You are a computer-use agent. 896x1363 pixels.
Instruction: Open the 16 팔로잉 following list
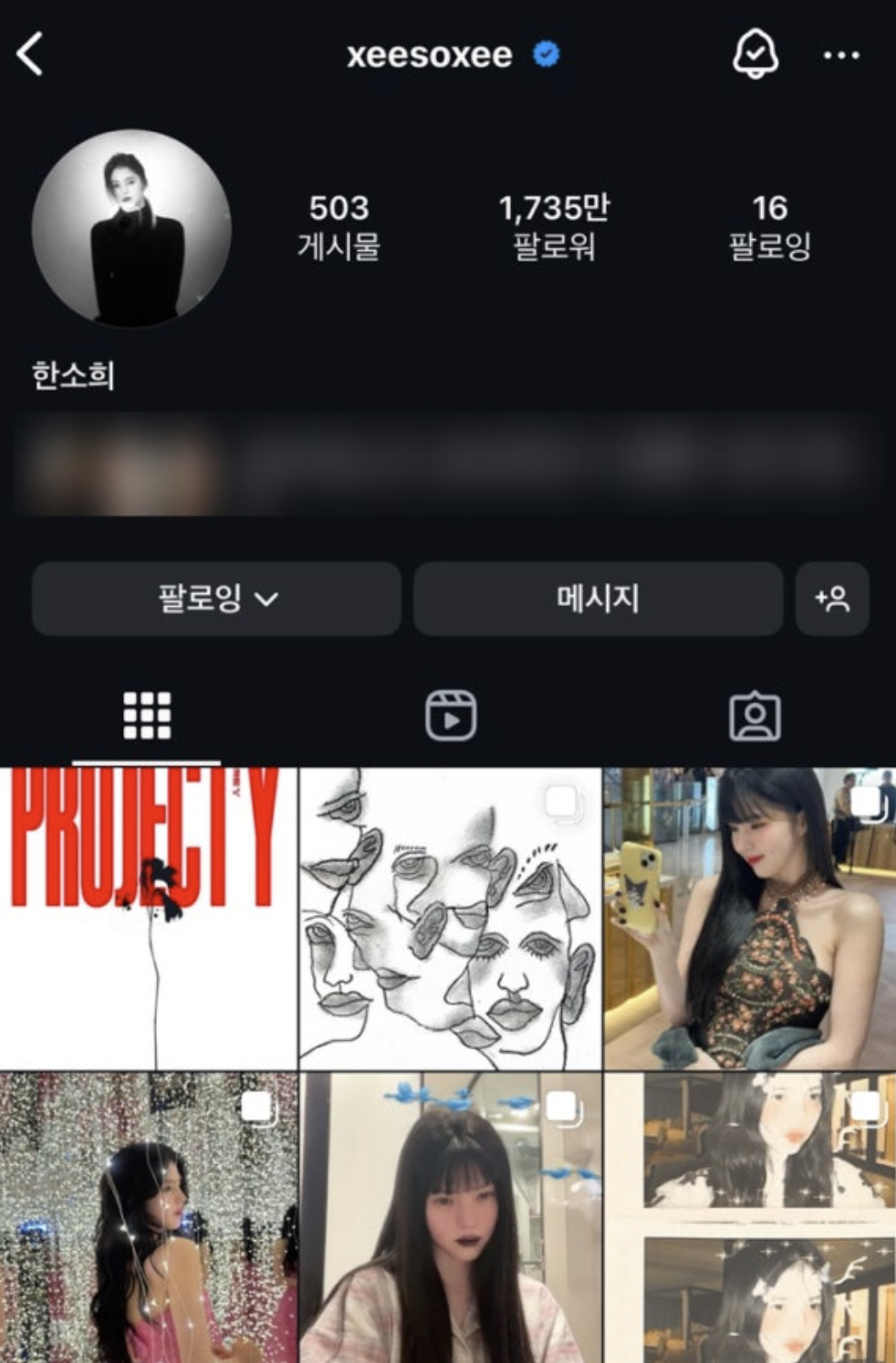pyautogui.click(x=772, y=224)
